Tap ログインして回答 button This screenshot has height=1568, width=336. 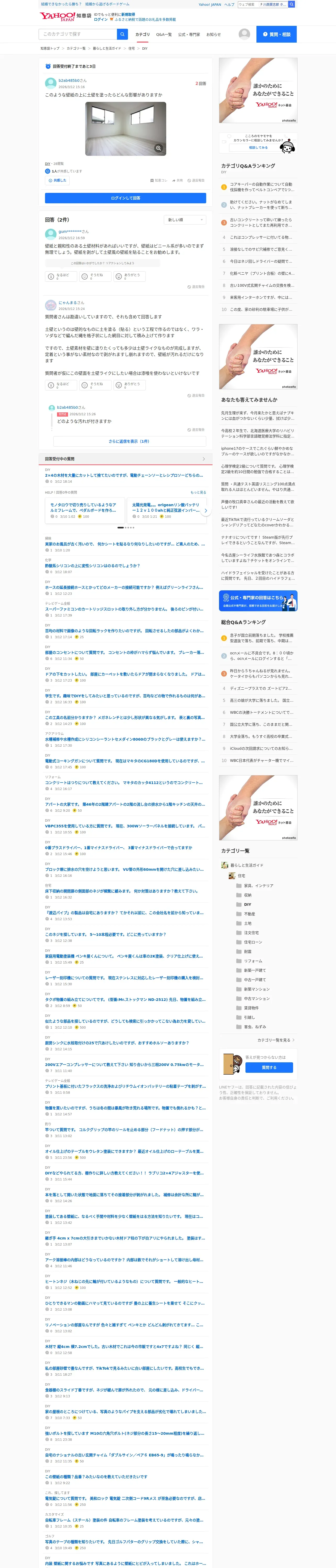[126, 198]
